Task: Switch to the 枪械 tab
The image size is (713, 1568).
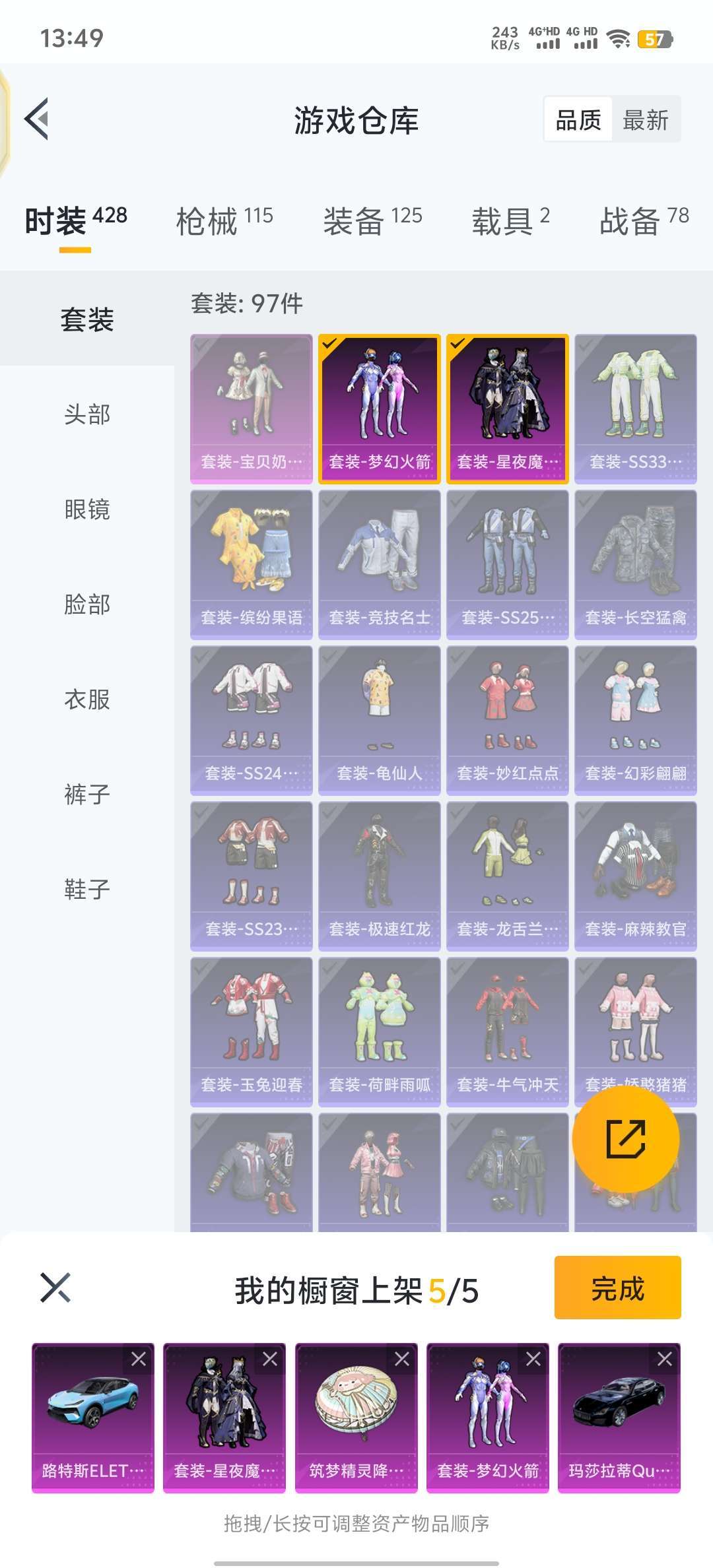Action: point(224,220)
